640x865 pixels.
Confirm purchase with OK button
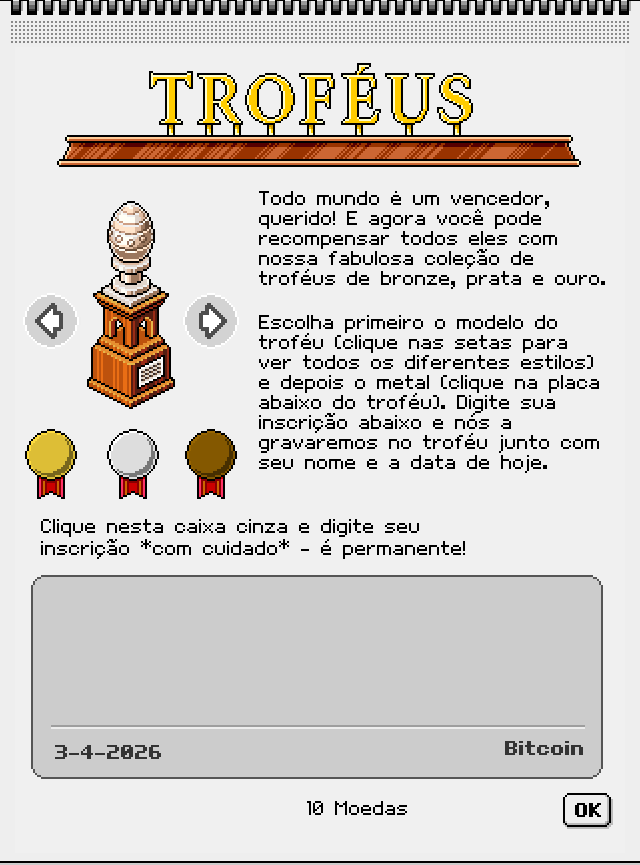[x=587, y=810]
